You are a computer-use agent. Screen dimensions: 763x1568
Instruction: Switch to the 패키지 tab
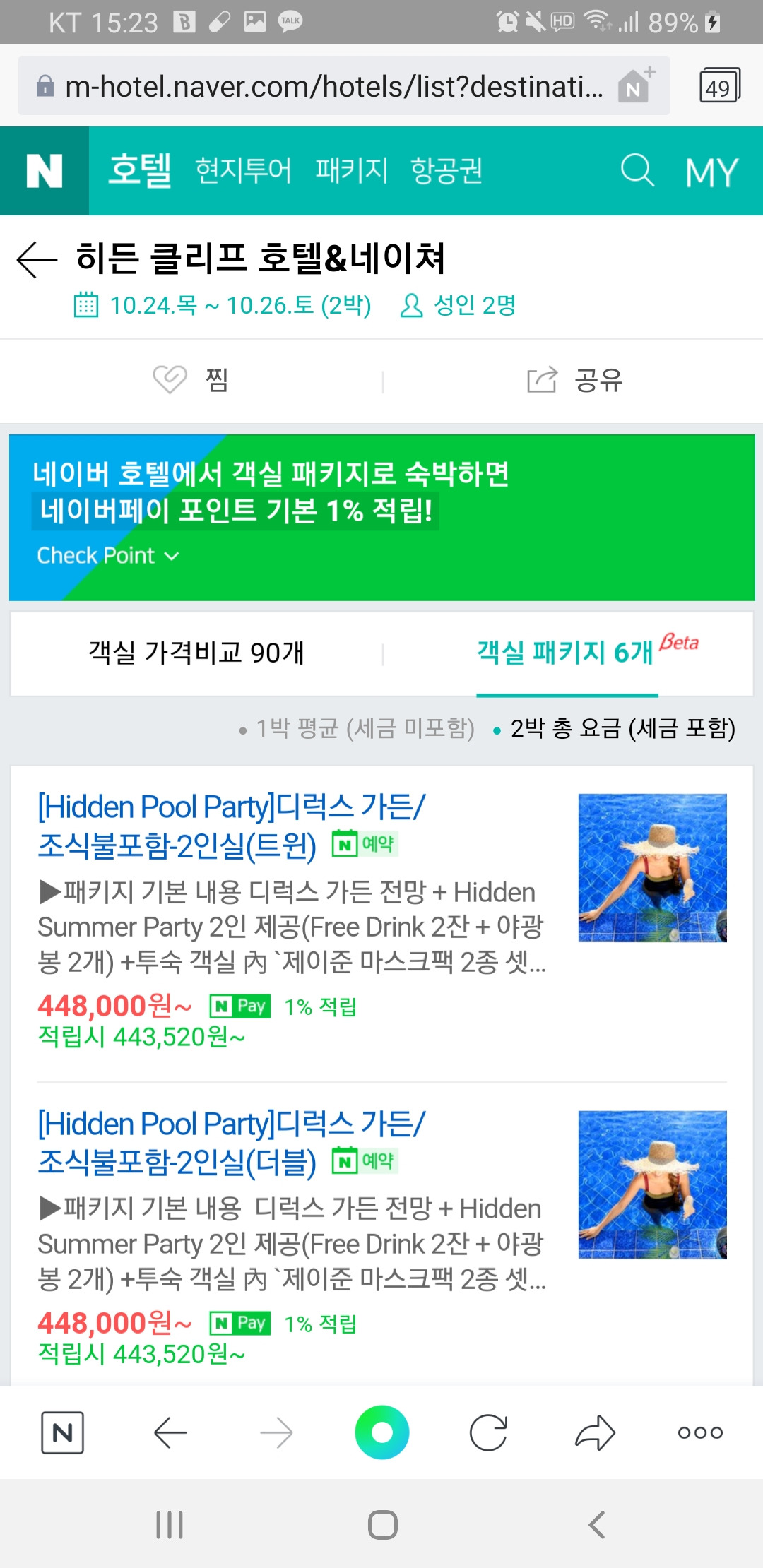pyautogui.click(x=351, y=171)
